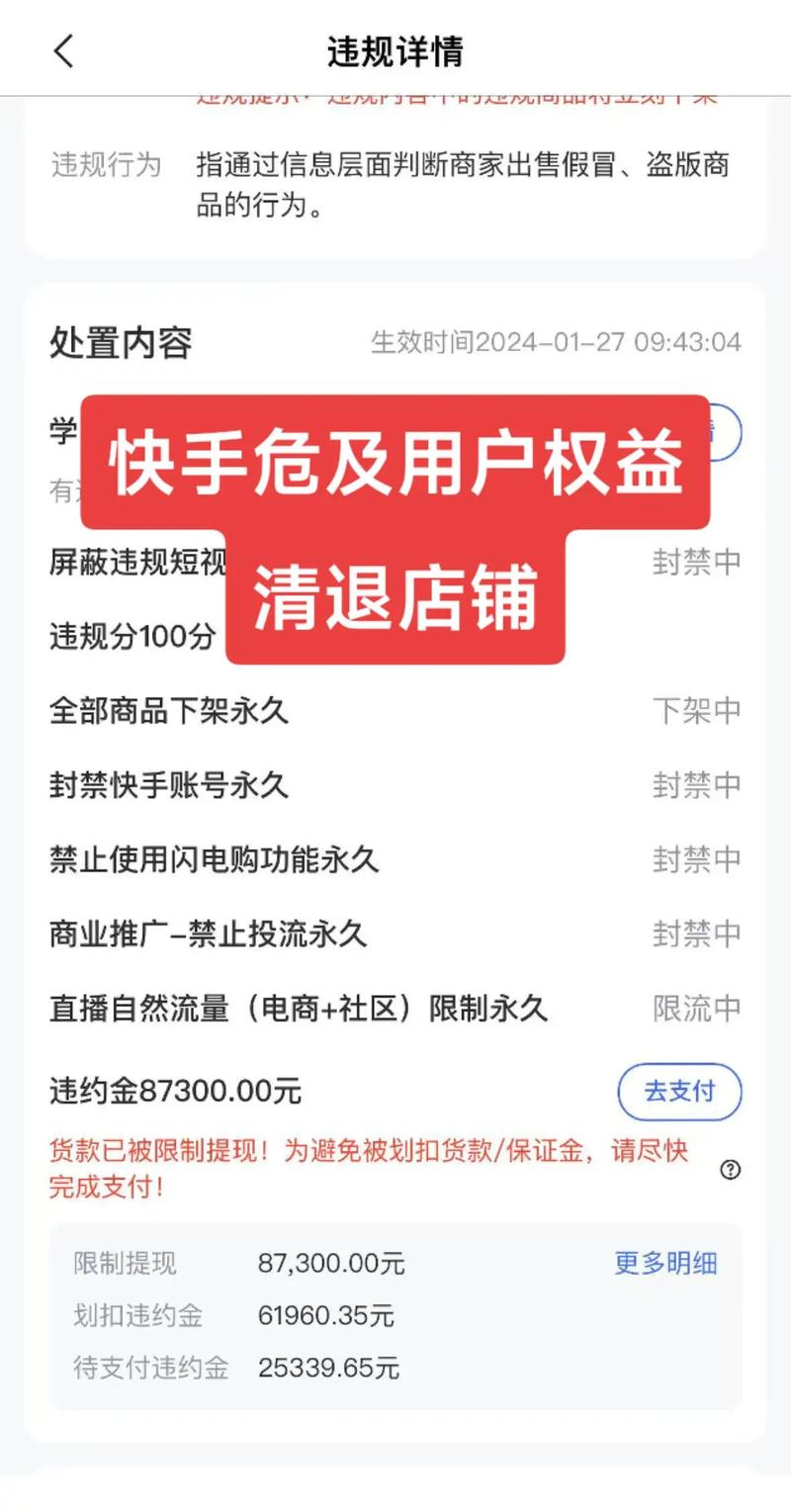This screenshot has height=1512, width=791.
Task: Toggle the 全部商品下架永久 row
Action: click(x=168, y=710)
